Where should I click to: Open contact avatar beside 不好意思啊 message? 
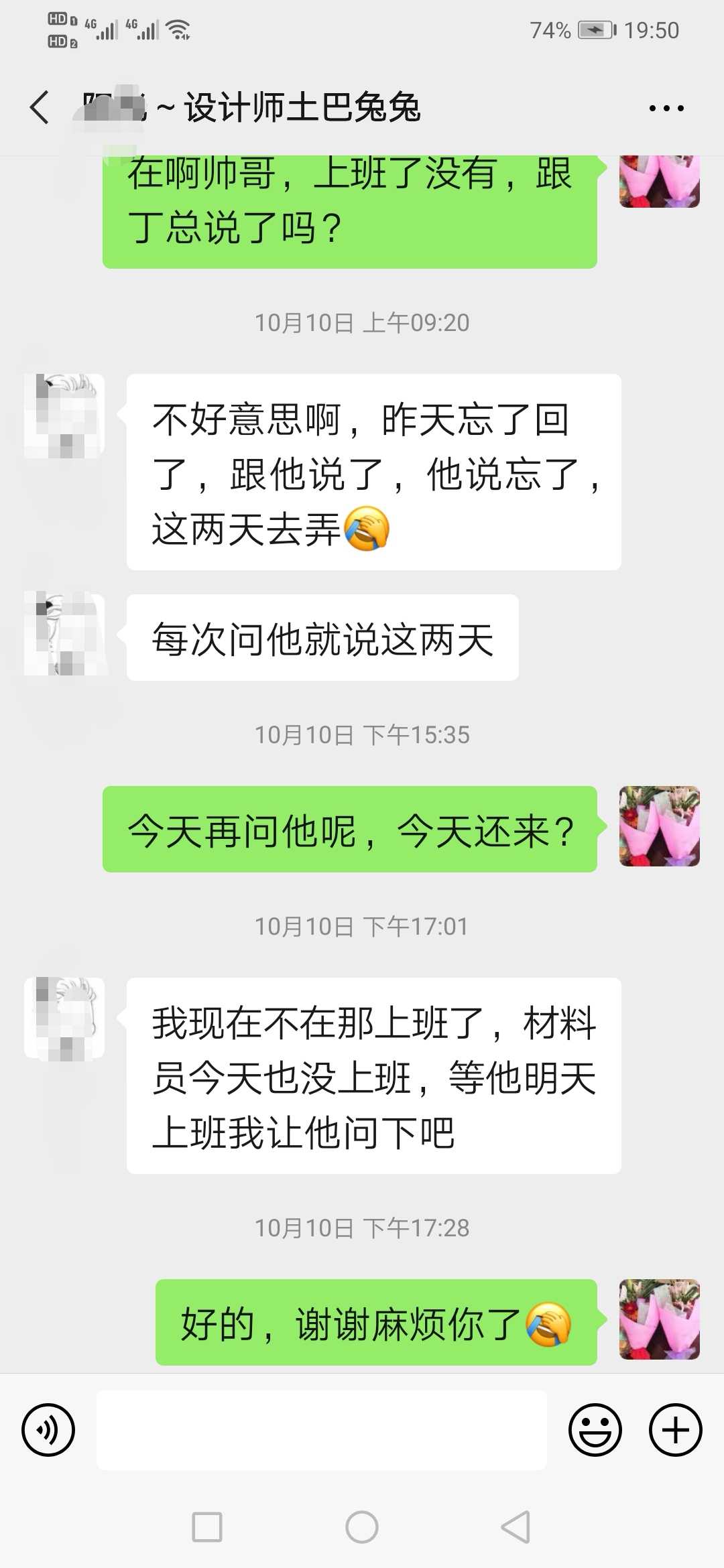point(64,415)
